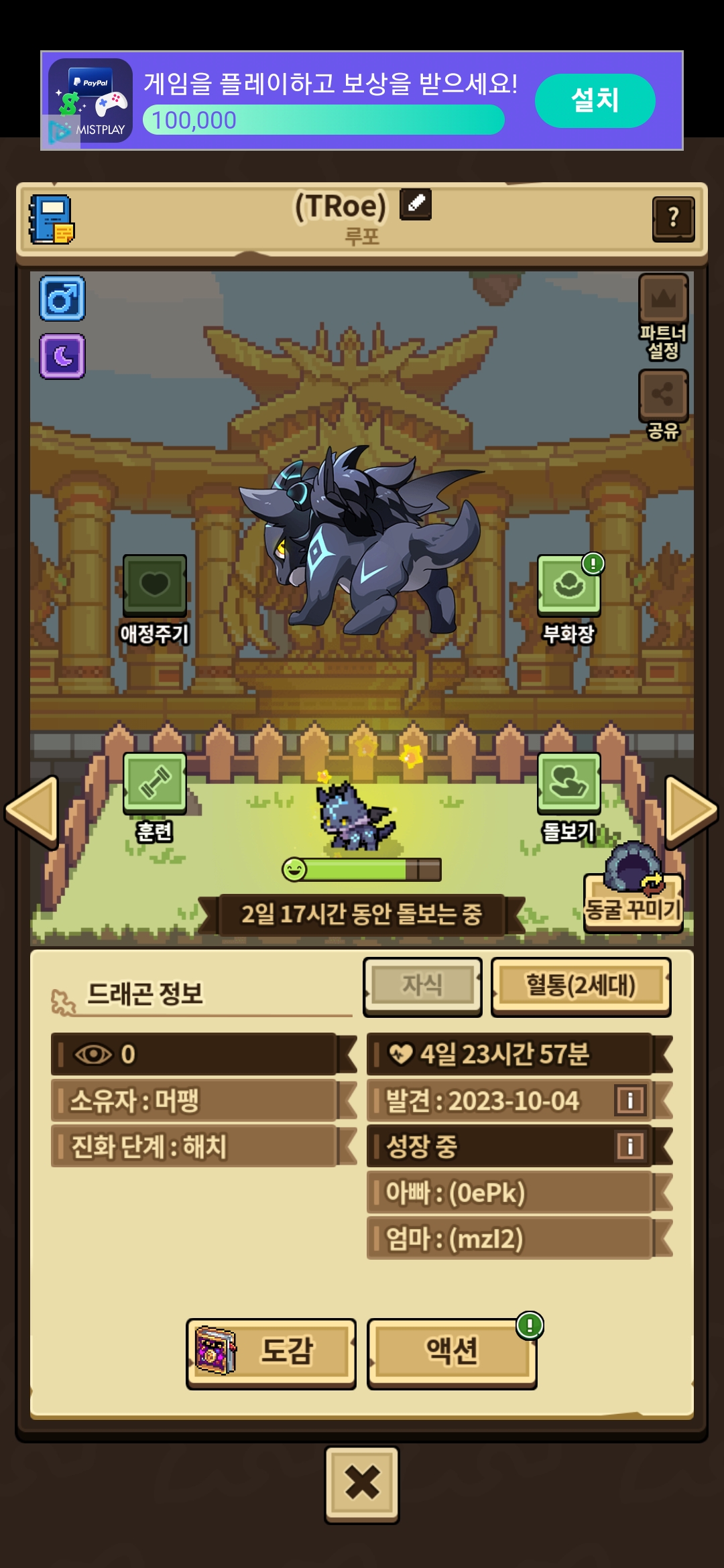Open the 부화장 hatchery
Viewport: 724px width, 1568px height.
pyautogui.click(x=569, y=600)
